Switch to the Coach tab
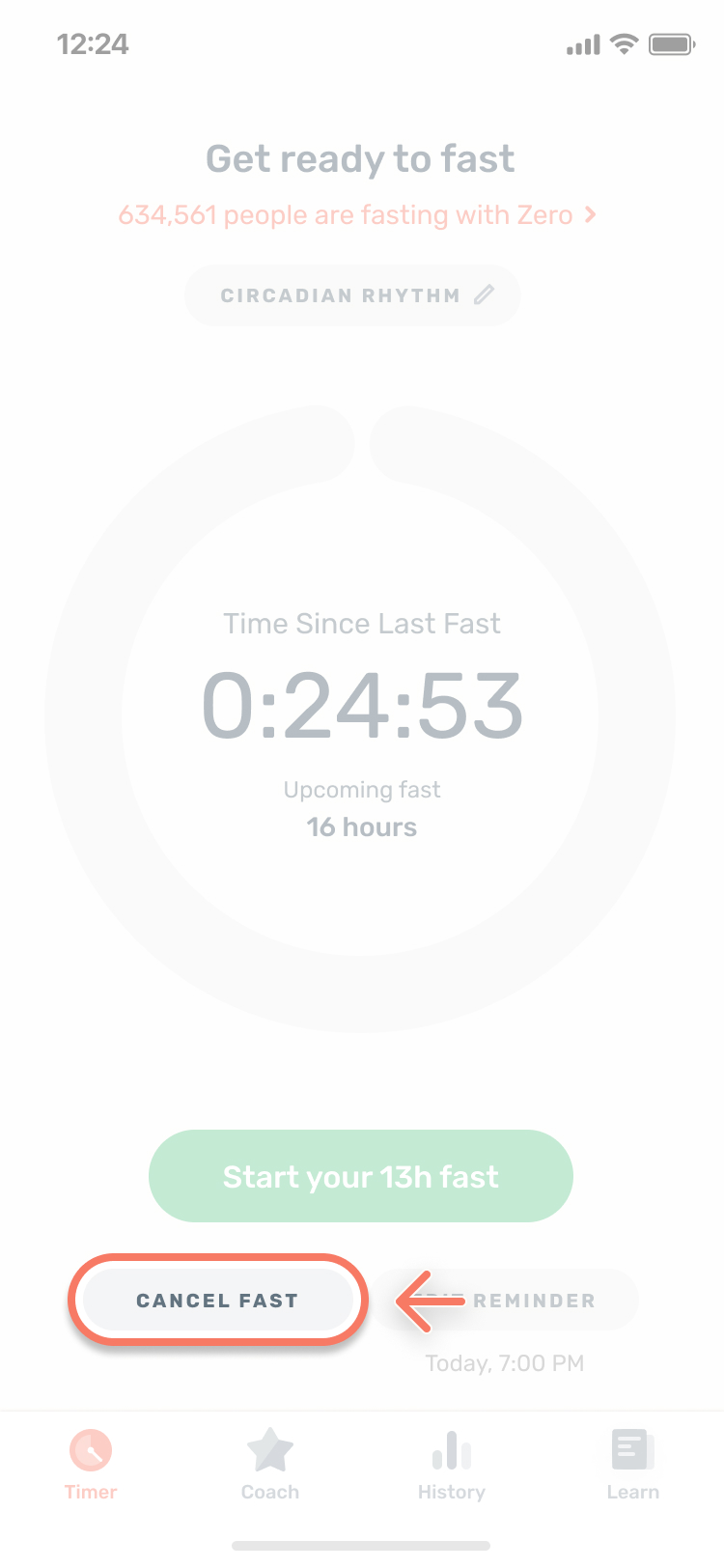724x1568 pixels. pos(270,1464)
